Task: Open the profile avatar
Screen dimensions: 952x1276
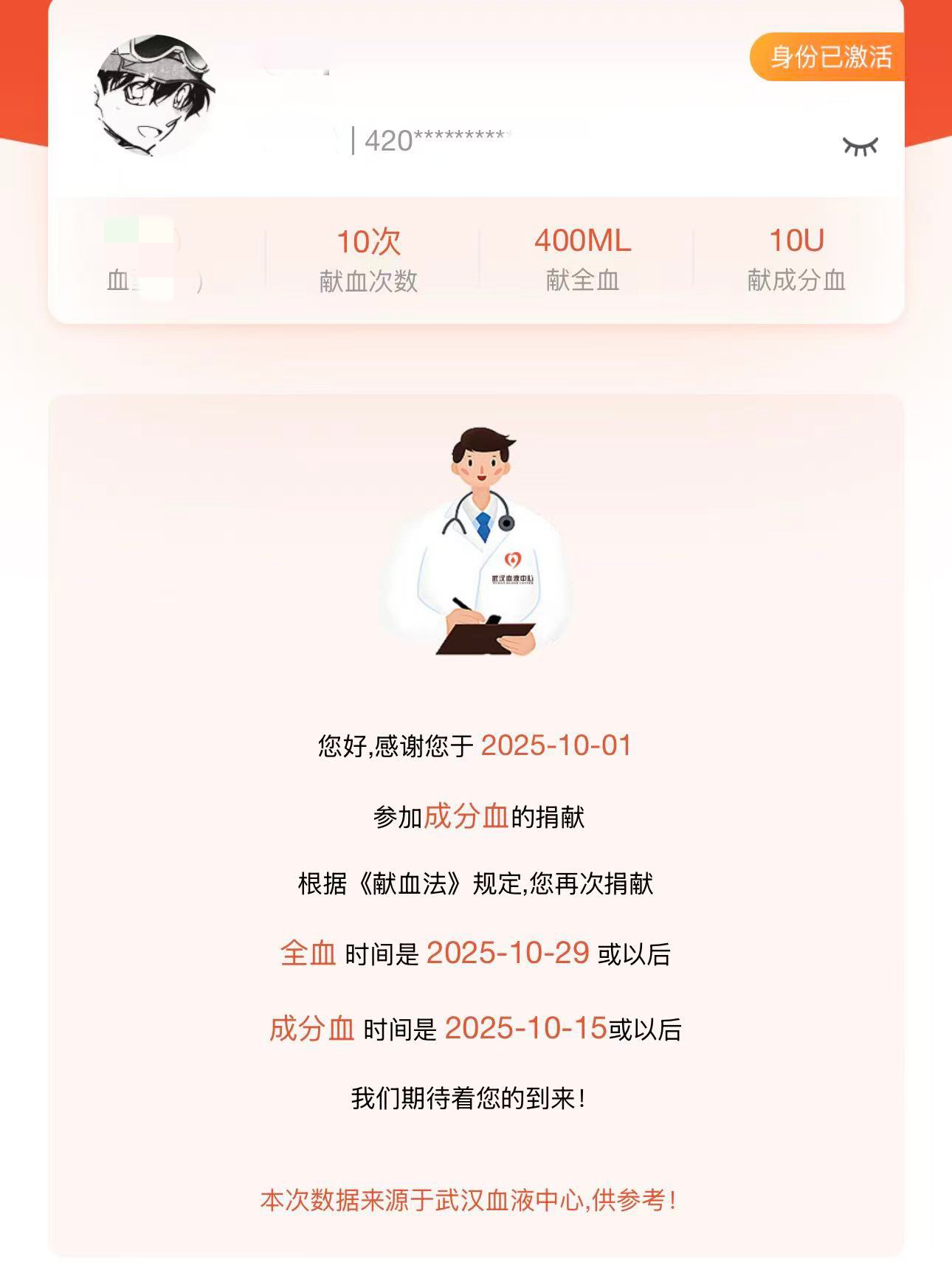Action: pyautogui.click(x=156, y=96)
